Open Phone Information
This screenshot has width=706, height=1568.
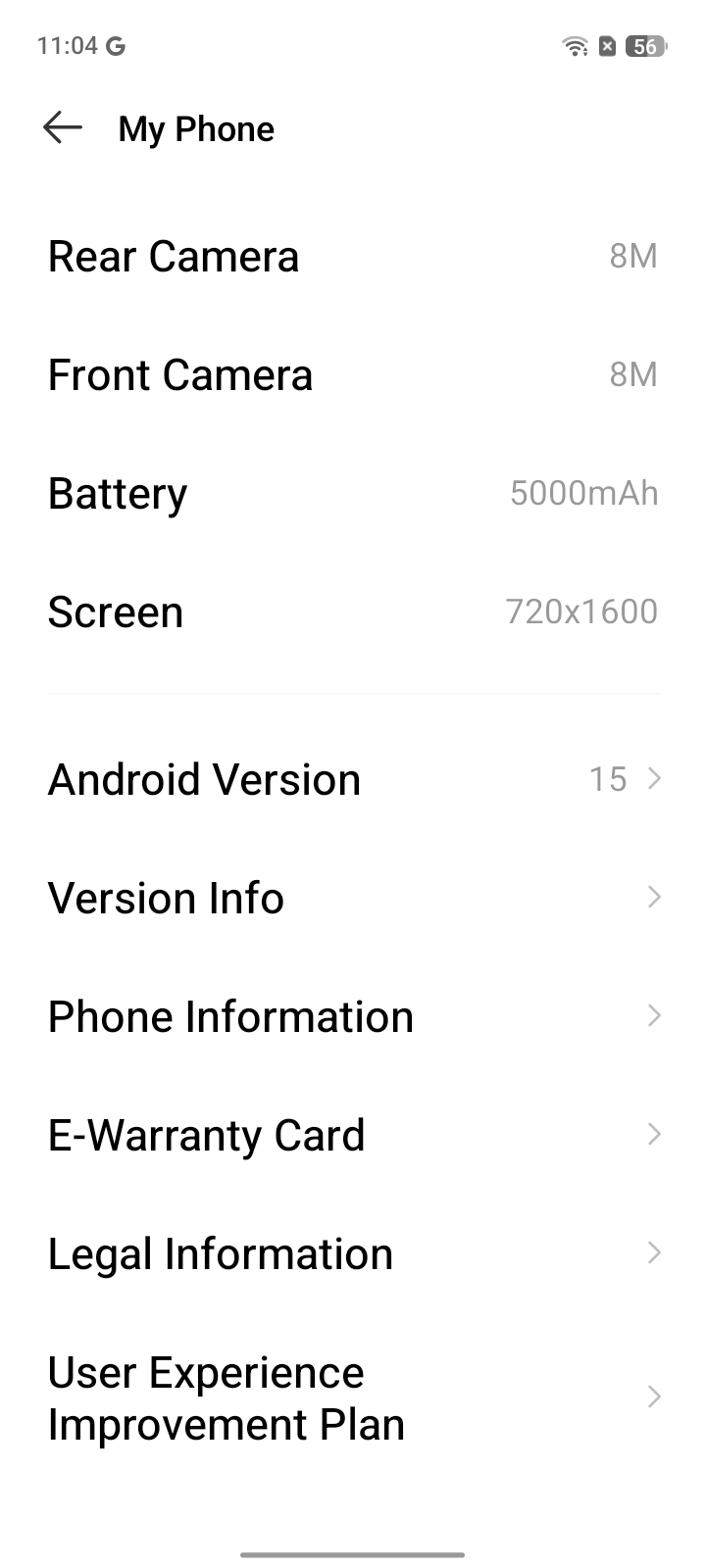353,1016
